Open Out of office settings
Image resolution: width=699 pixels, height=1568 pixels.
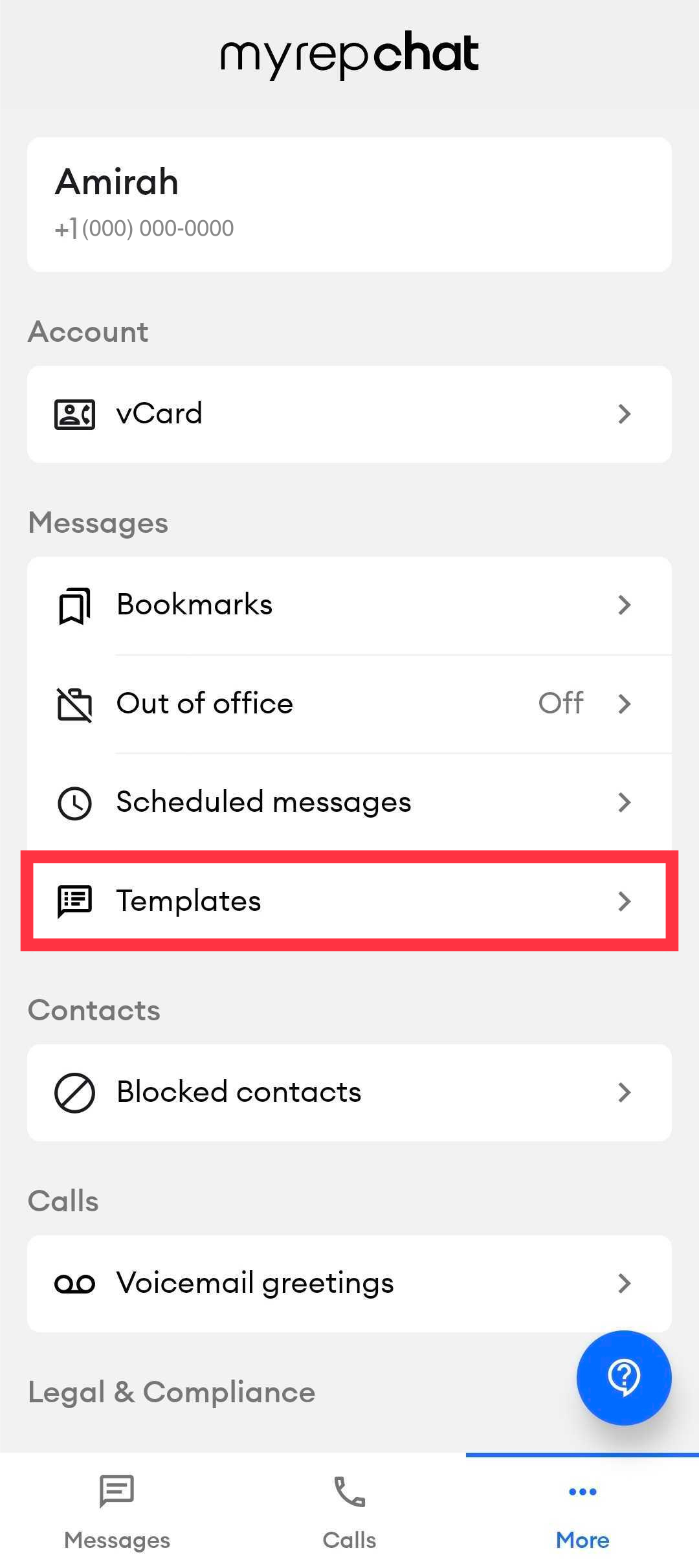pyautogui.click(x=349, y=704)
